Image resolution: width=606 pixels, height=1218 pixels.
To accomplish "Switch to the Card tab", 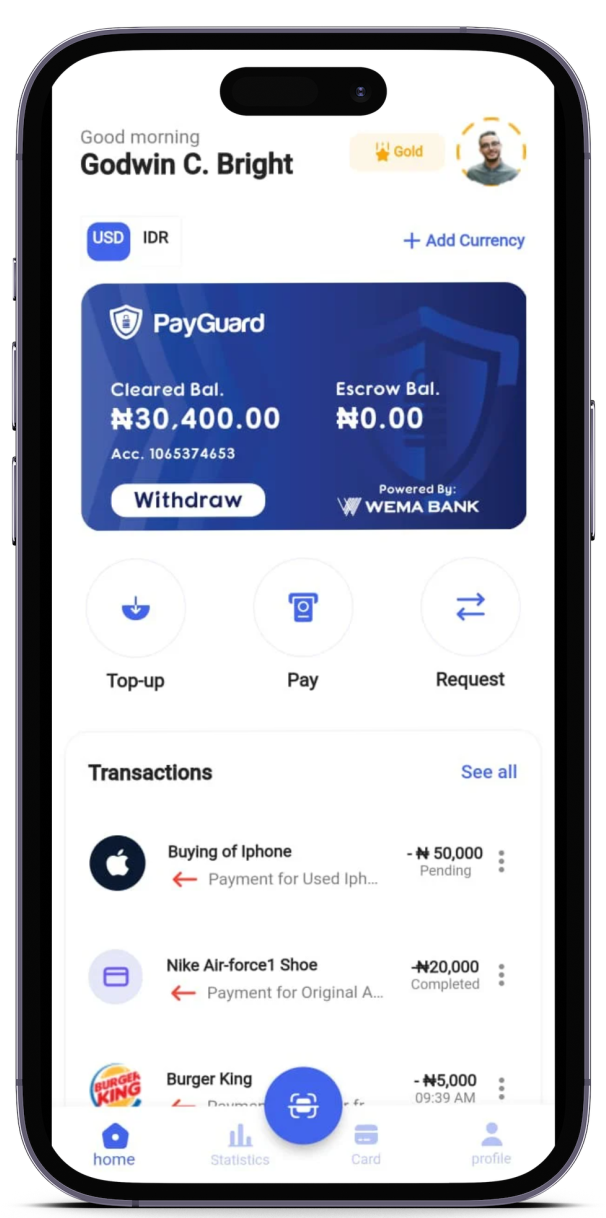I will (x=366, y=1144).
